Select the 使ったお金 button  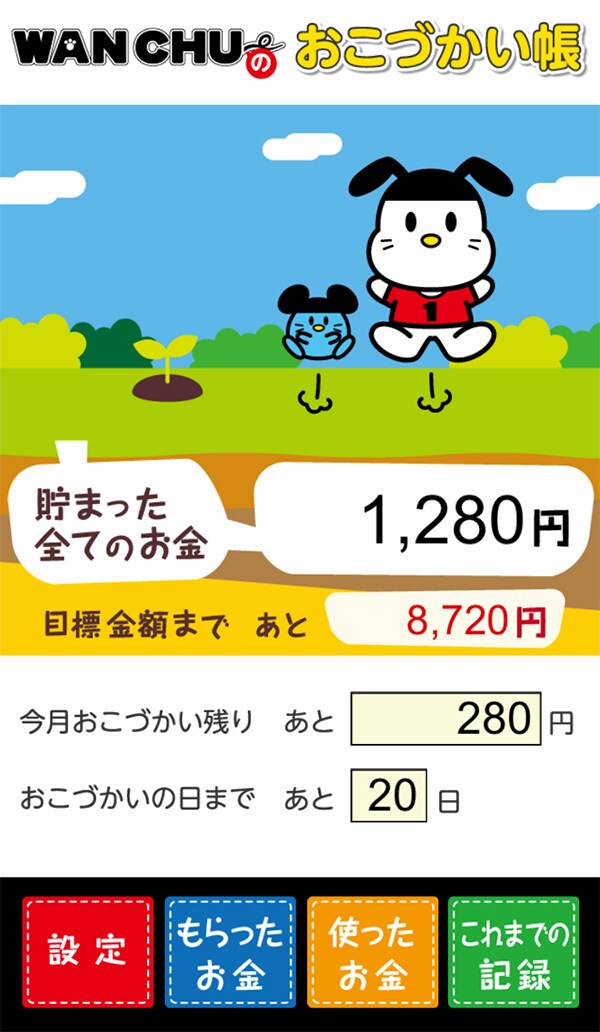click(x=372, y=951)
